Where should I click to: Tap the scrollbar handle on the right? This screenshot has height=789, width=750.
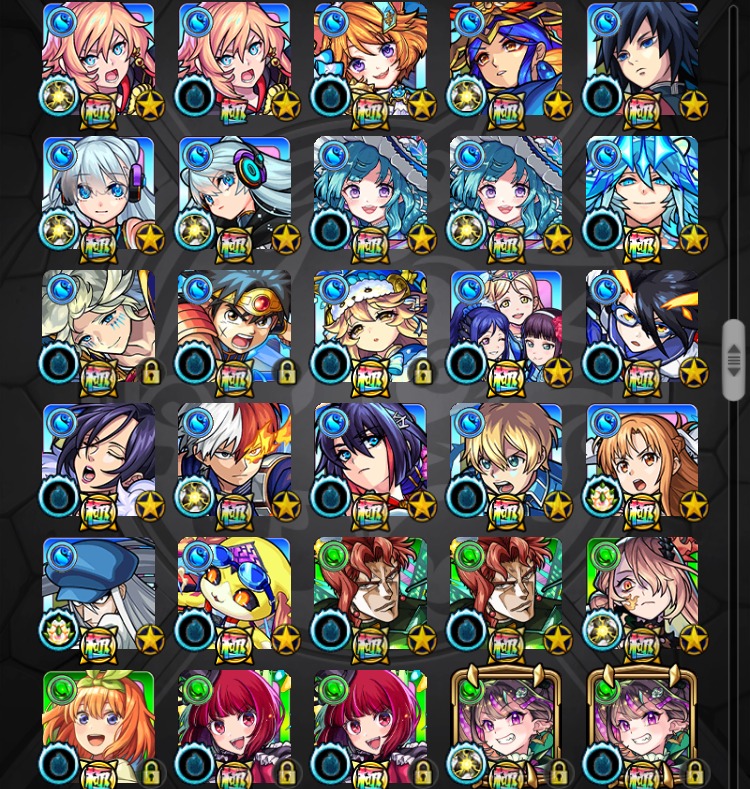point(734,360)
